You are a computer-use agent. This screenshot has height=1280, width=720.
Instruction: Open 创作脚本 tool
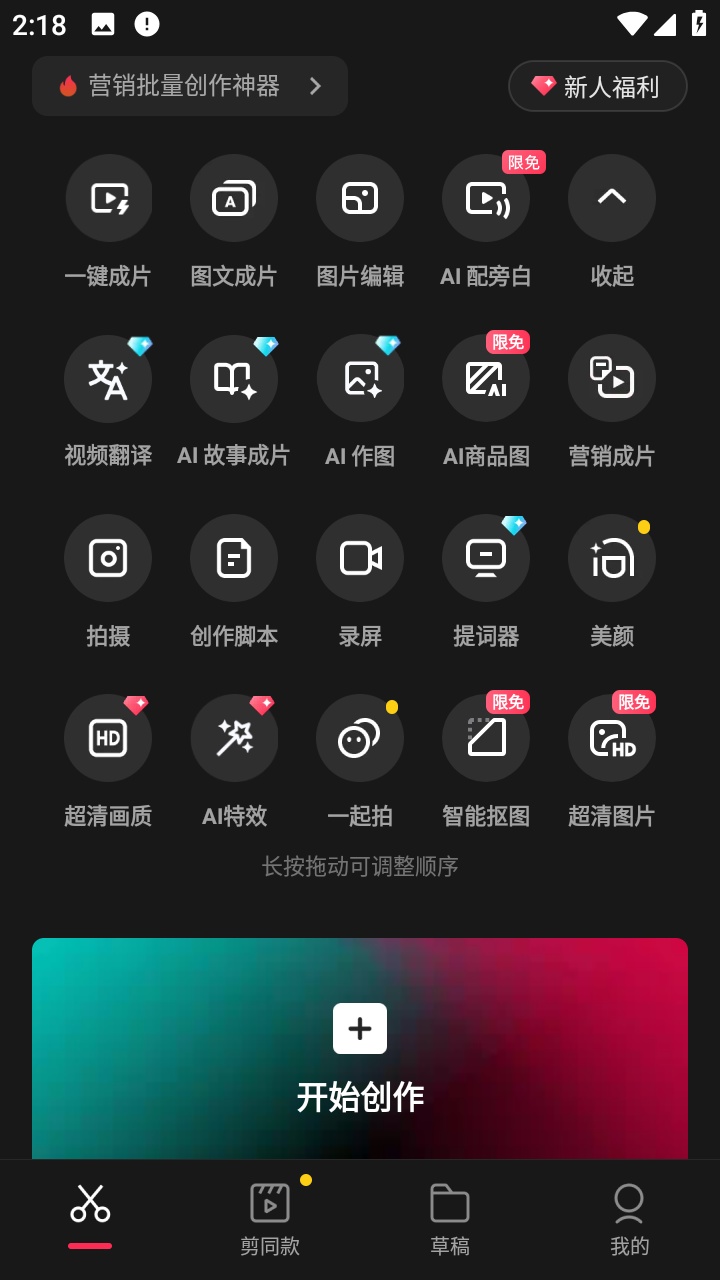tap(234, 558)
